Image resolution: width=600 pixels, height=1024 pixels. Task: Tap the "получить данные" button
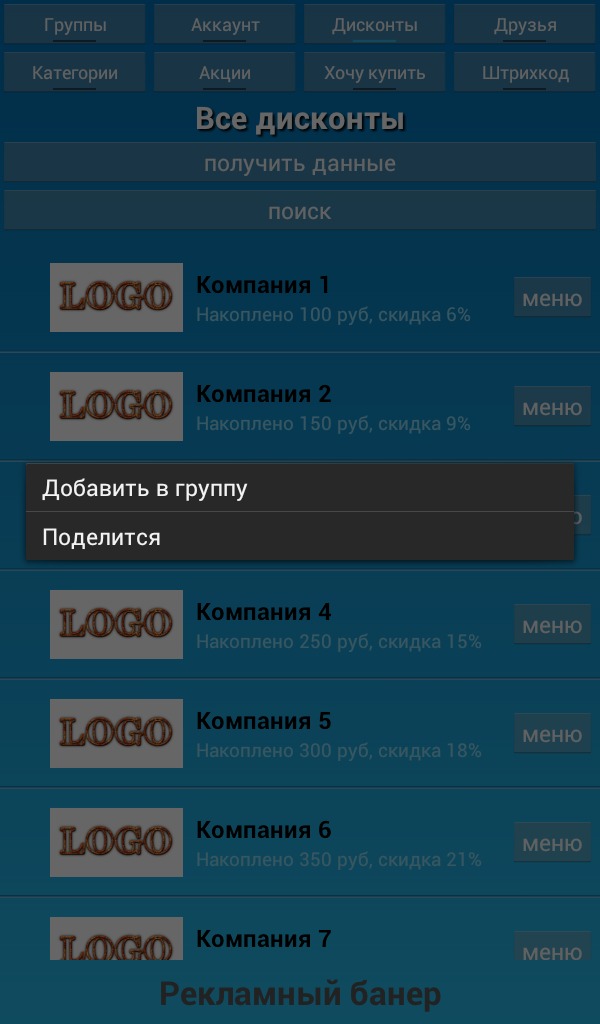click(299, 163)
